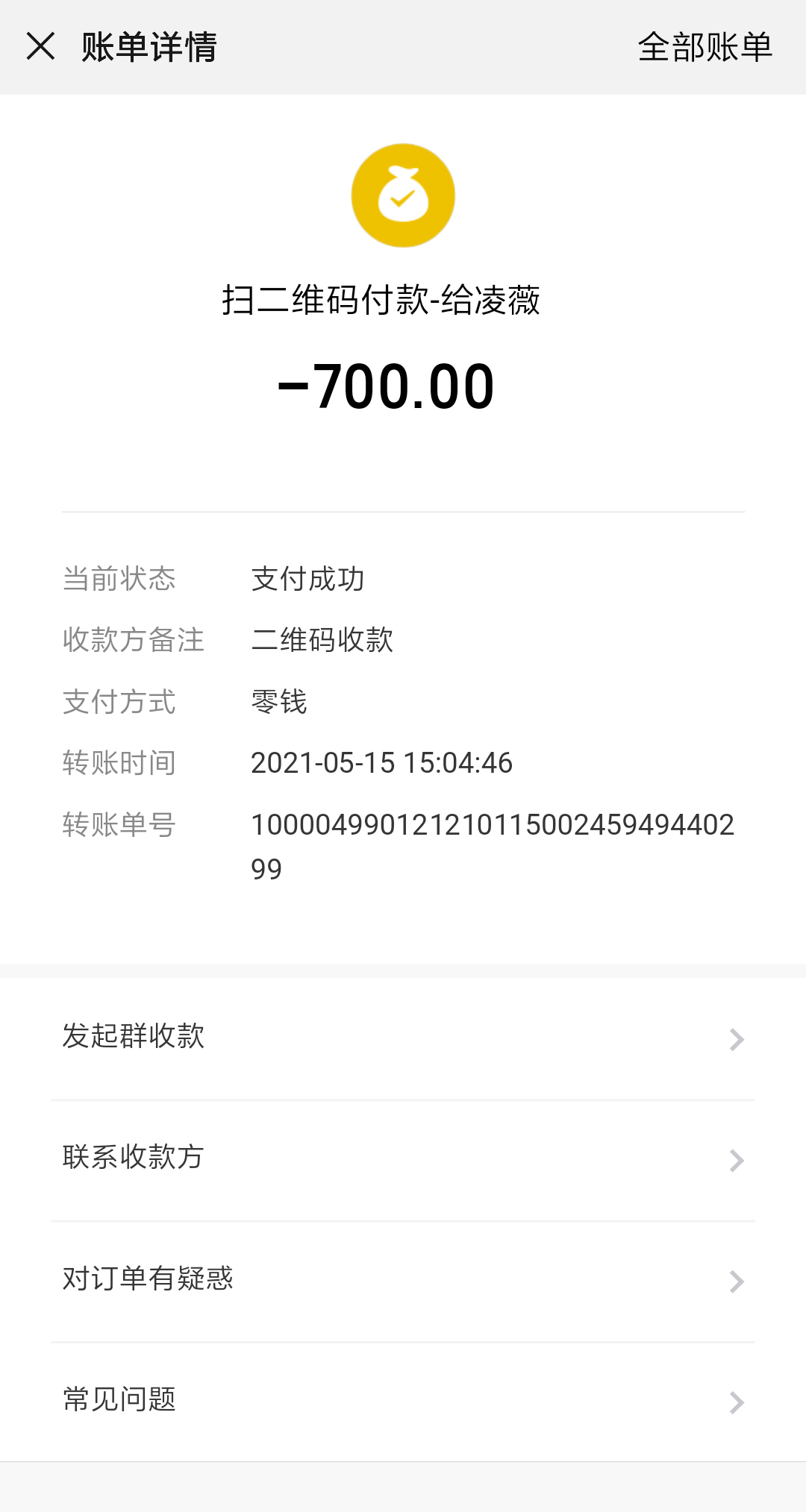The width and height of the screenshot is (806, 1512).
Task: Open 全部账单 in the top bar
Action: coord(706,48)
